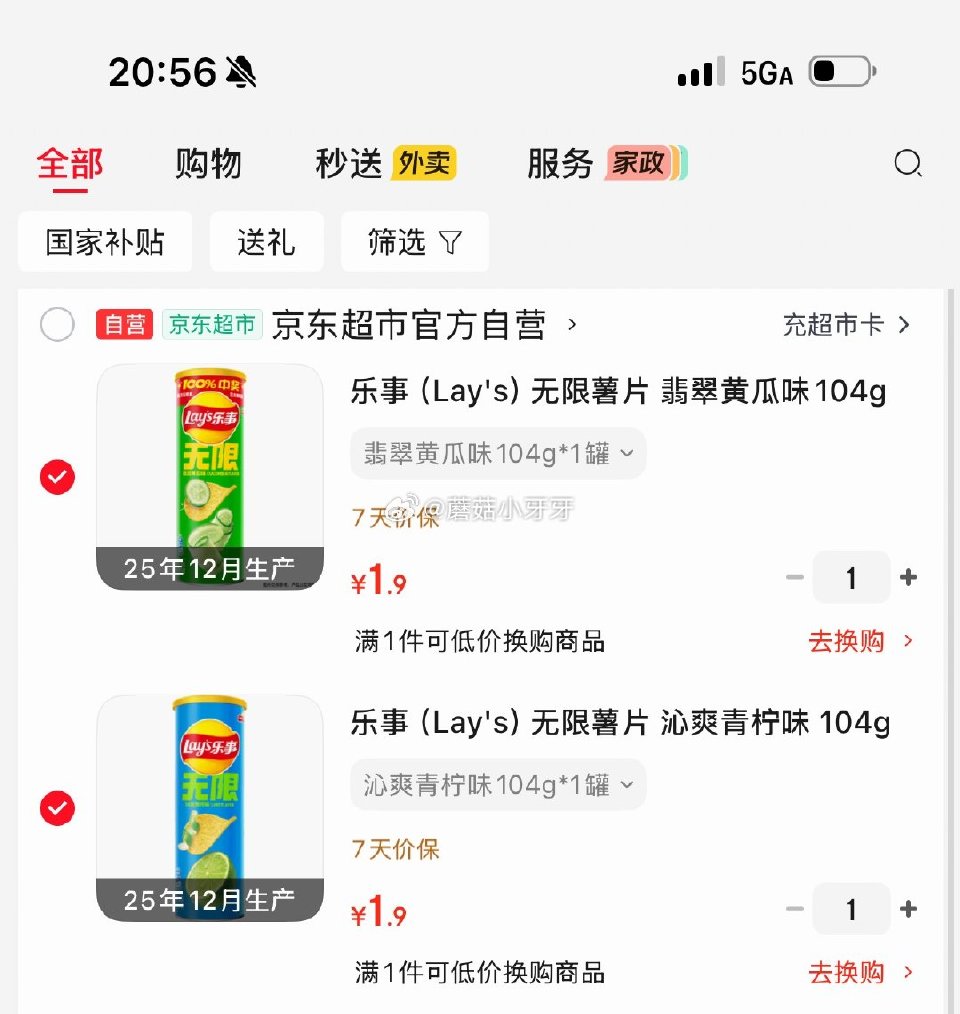Open the 翡翠黄瓜味104g*1罐 variant dropdown
Image resolution: width=960 pixels, height=1014 pixels.
click(497, 453)
